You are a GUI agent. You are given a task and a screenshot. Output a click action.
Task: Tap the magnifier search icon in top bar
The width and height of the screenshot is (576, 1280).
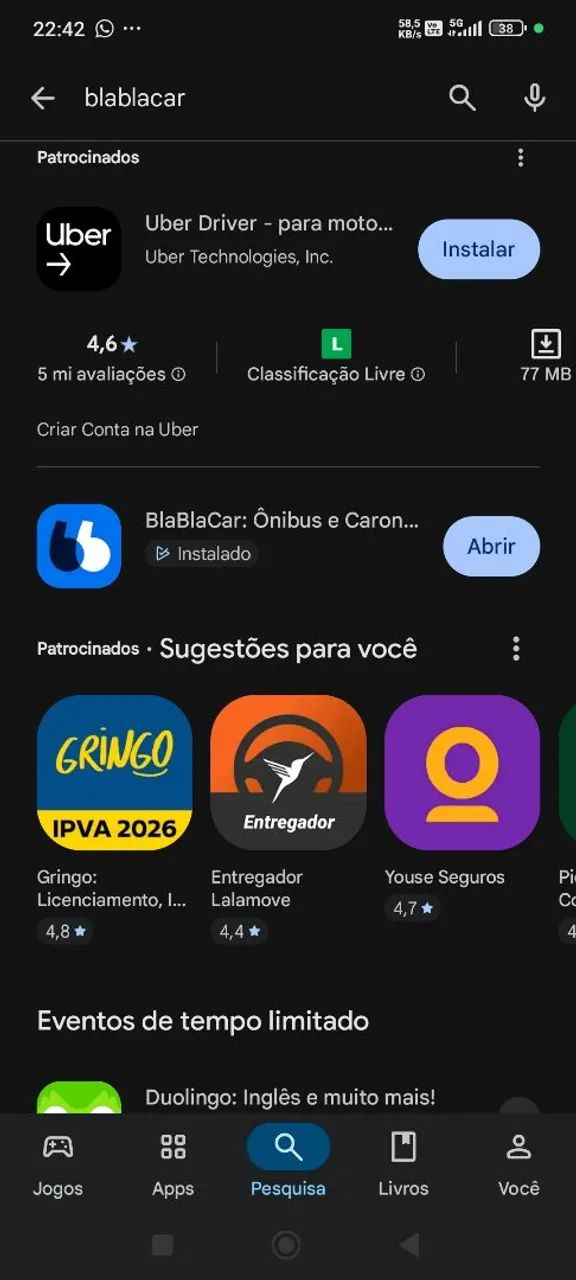[x=462, y=97]
